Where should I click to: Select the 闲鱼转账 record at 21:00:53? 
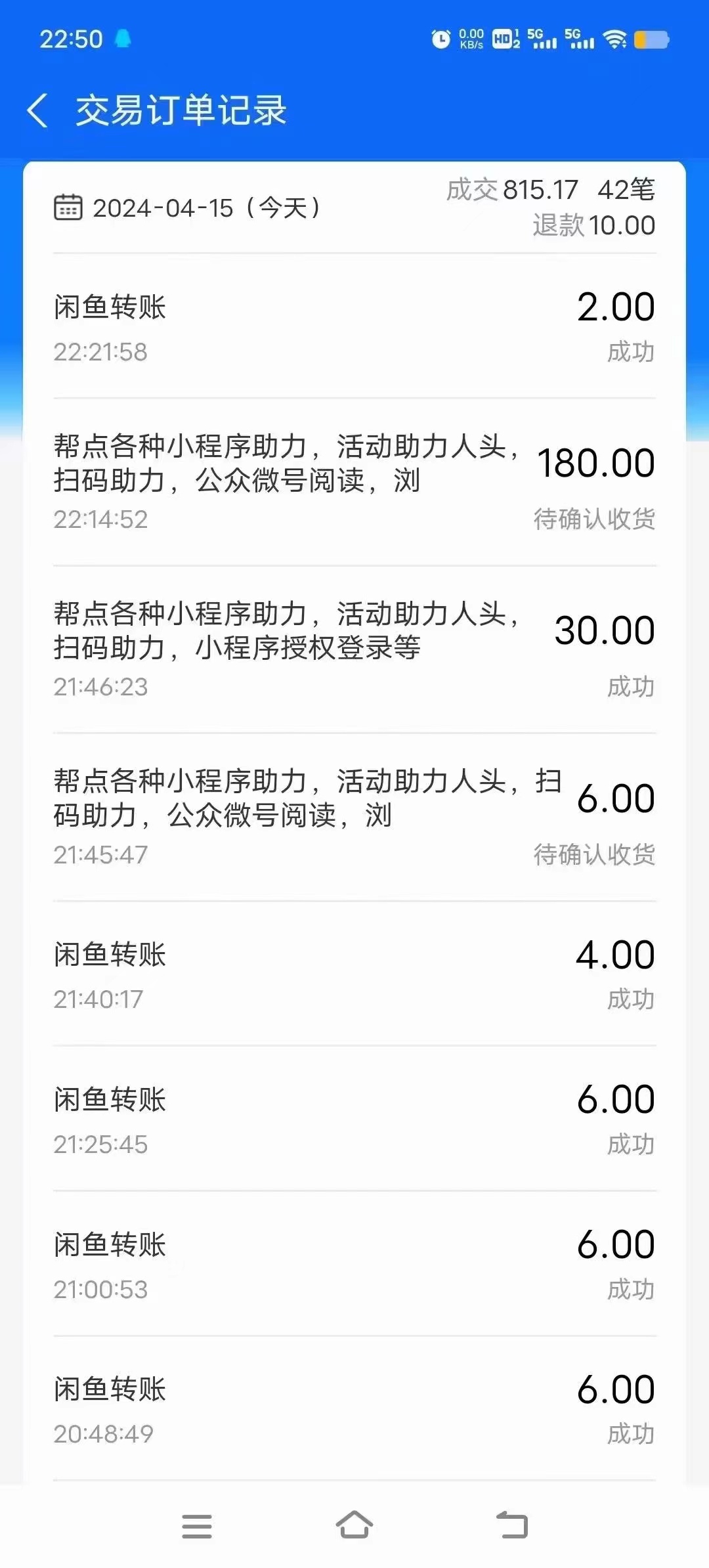[354, 1265]
